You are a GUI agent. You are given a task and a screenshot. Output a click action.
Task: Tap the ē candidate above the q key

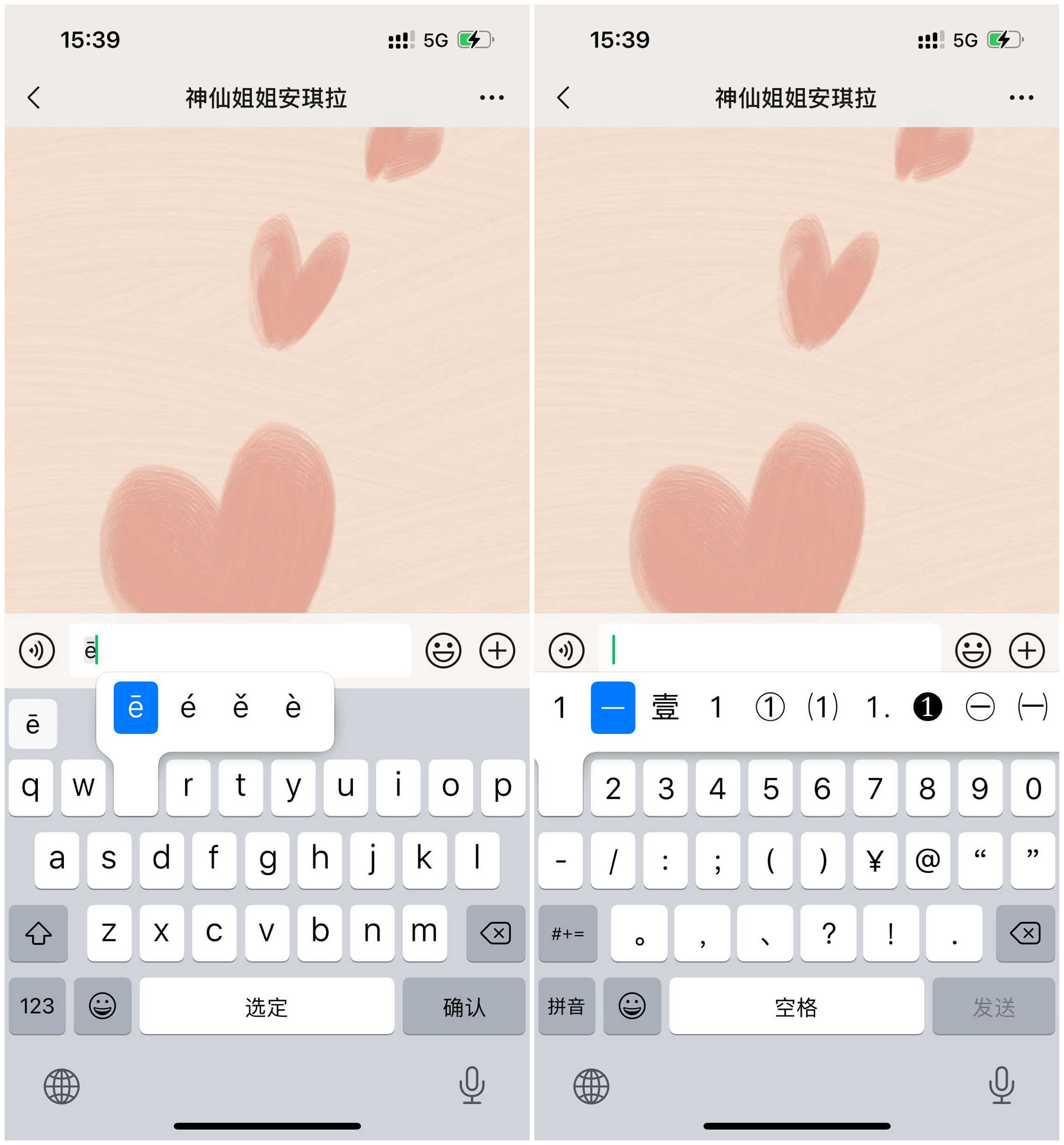(x=33, y=724)
